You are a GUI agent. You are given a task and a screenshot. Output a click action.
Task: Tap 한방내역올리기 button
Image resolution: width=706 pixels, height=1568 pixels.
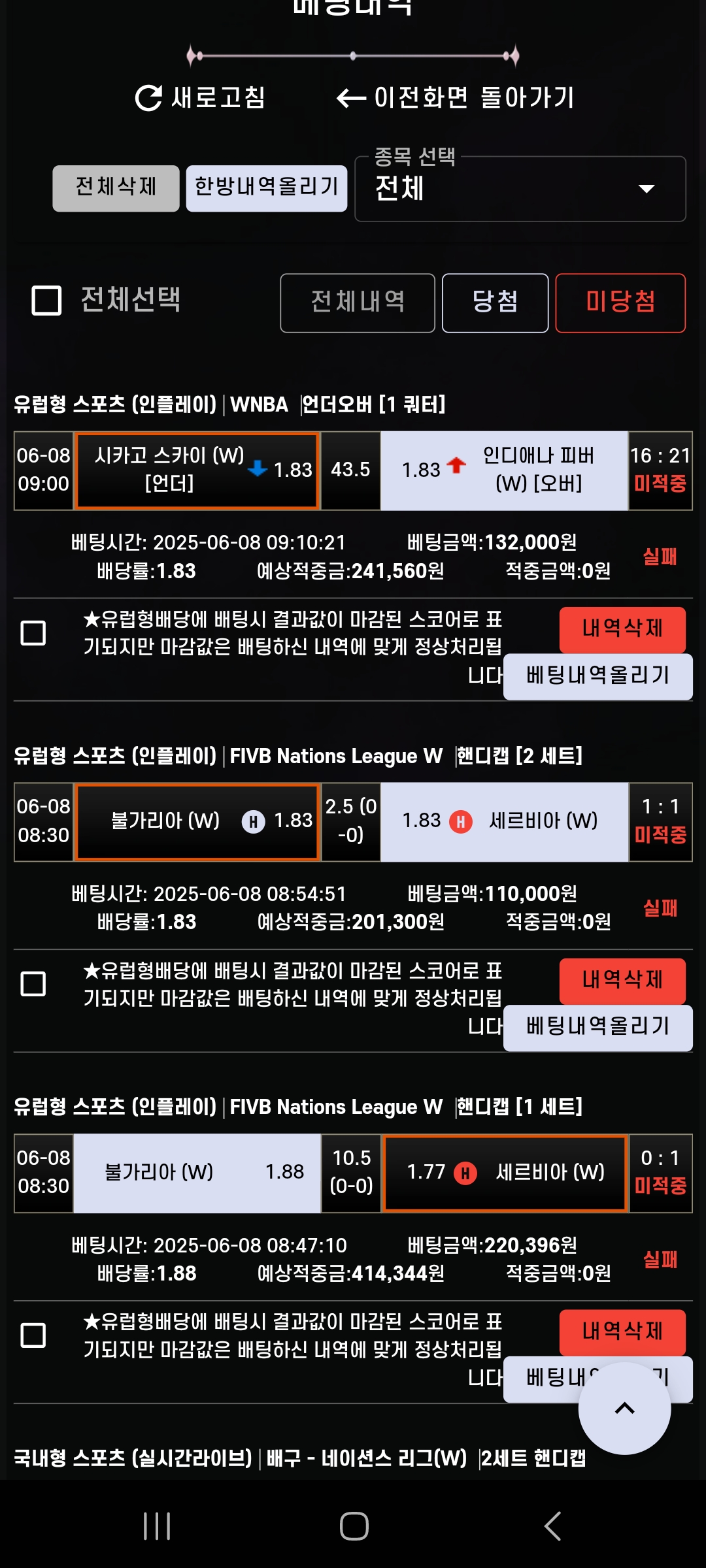click(266, 188)
